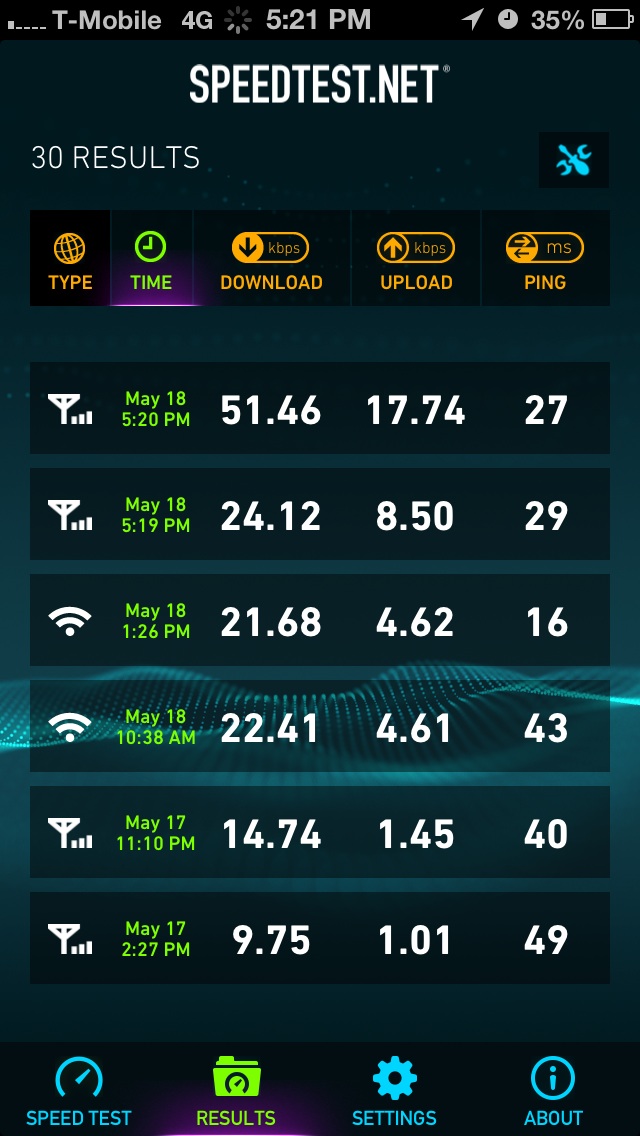Sort results by Time
Viewport: 640px width, 1136px height.
(x=151, y=258)
